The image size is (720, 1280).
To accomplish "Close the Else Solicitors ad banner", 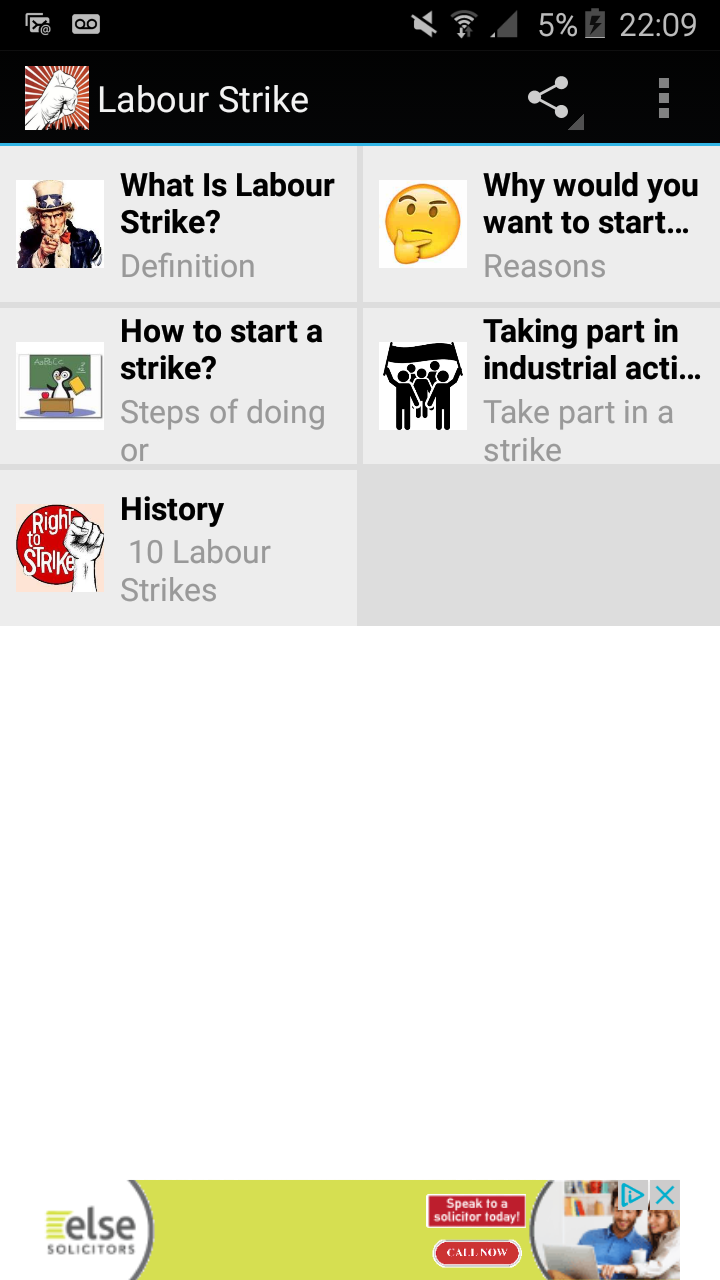I will click(665, 1194).
